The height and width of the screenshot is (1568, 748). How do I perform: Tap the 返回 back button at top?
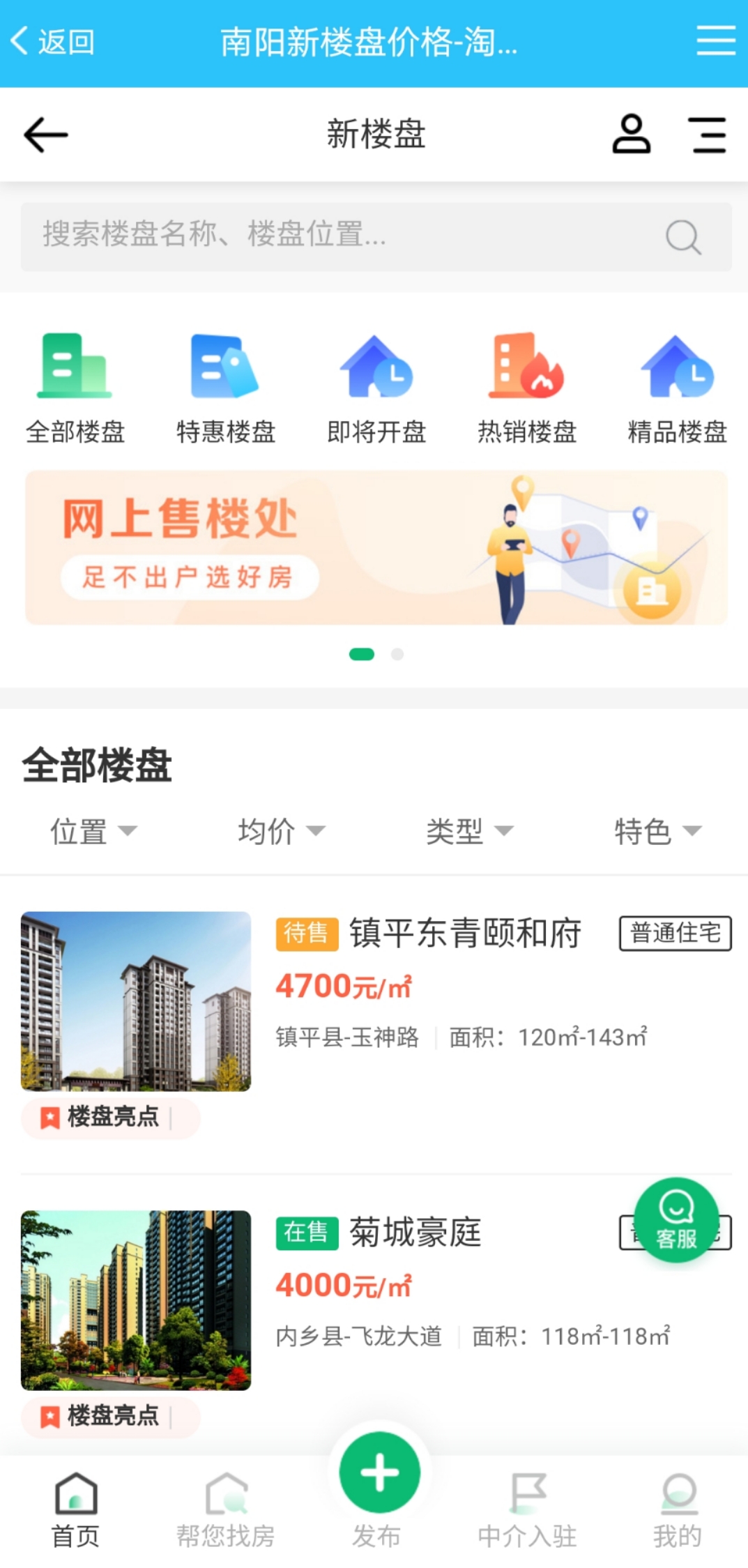pos(52,40)
